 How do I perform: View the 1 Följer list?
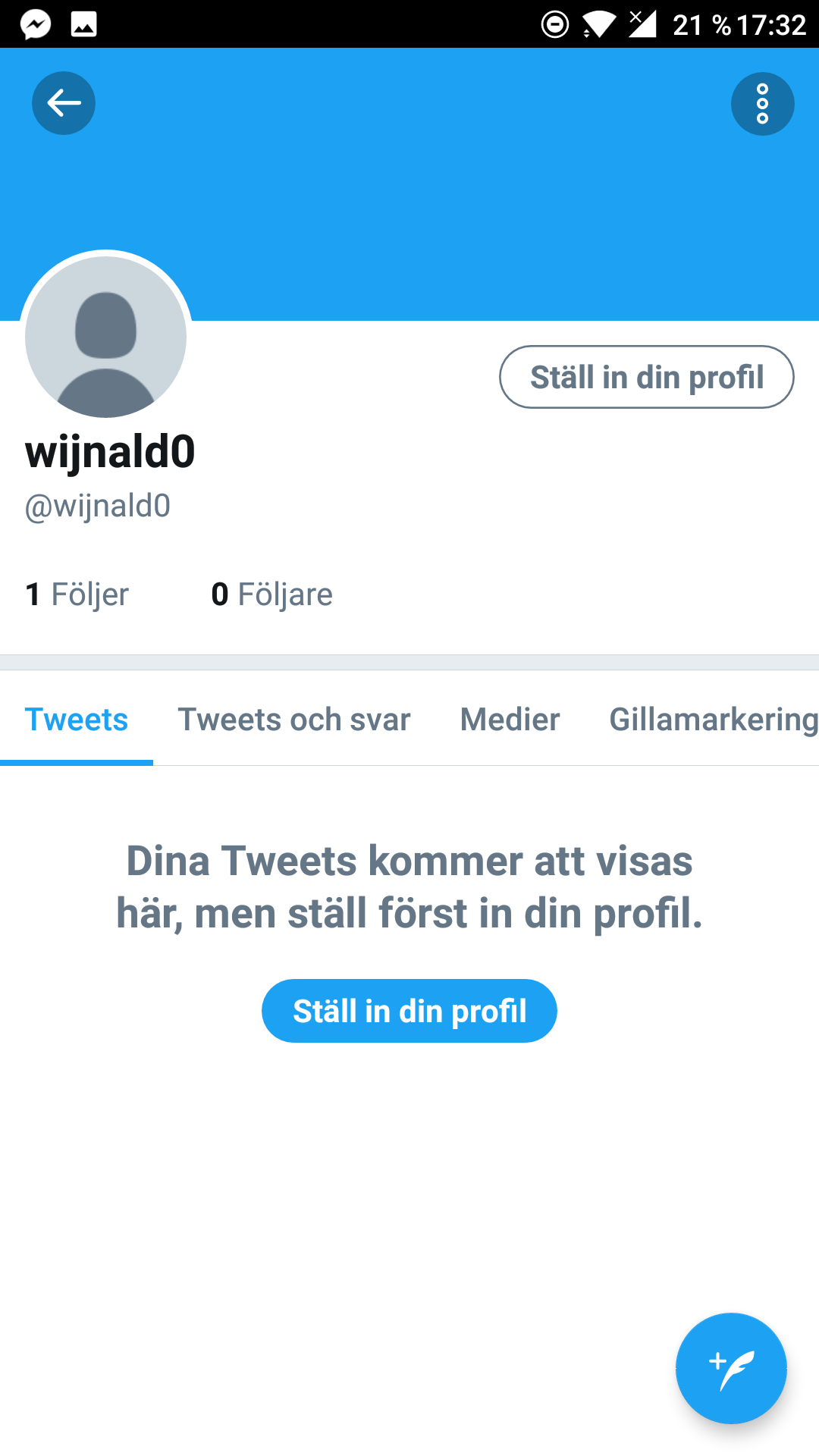[x=77, y=595]
